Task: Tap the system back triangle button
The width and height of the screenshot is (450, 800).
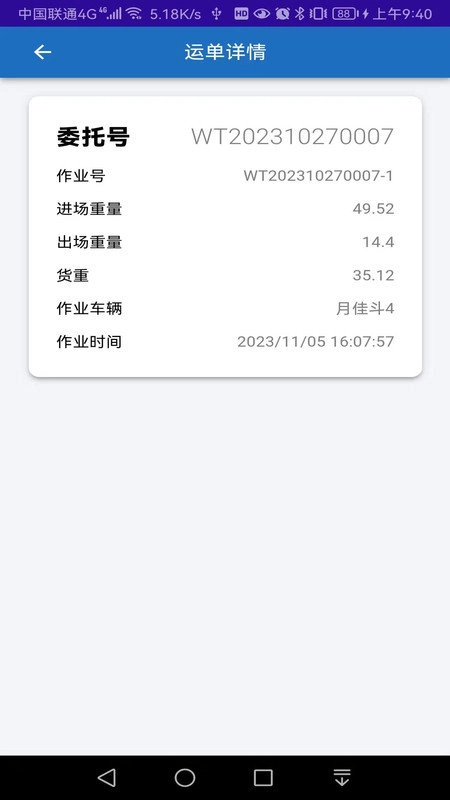Action: [107, 778]
